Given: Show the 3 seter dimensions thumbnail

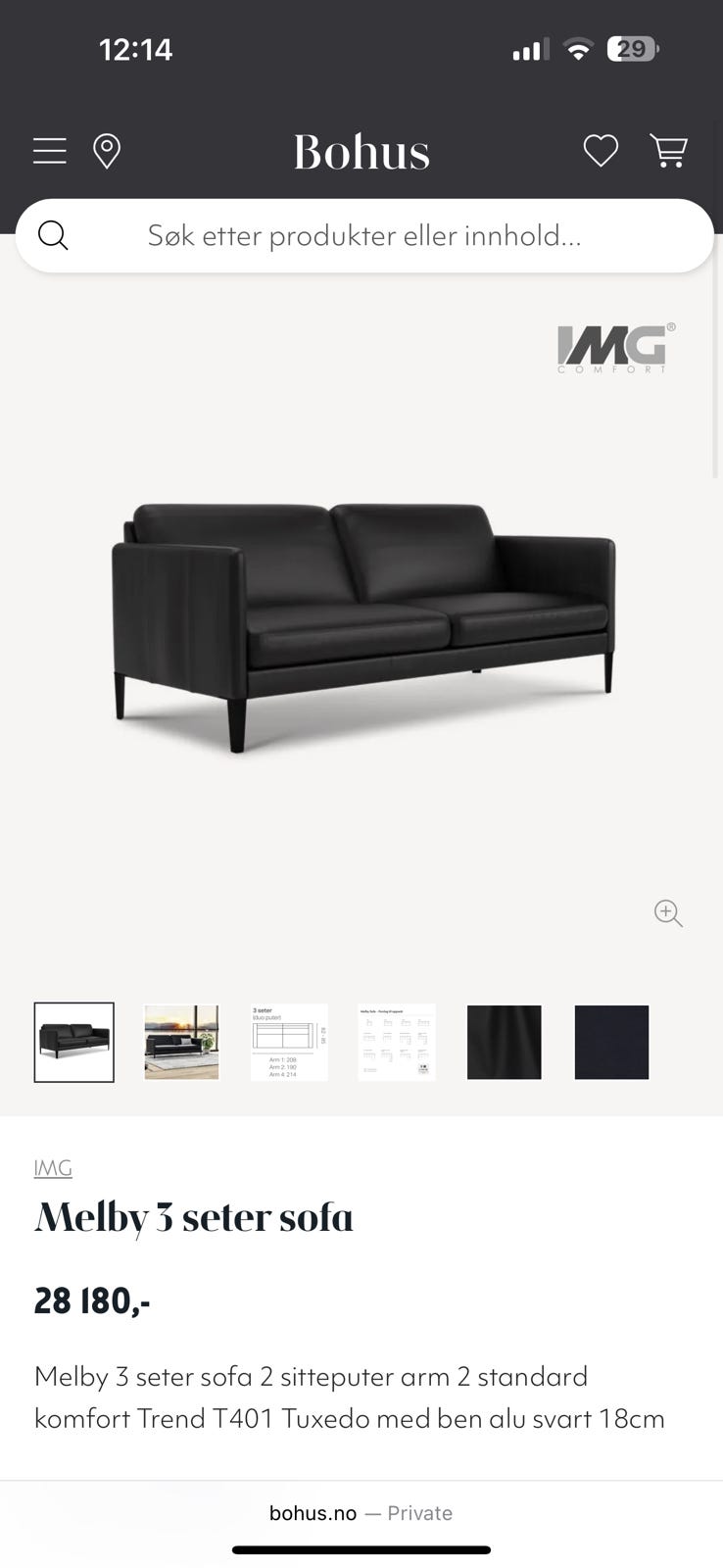Looking at the screenshot, I should coord(289,1042).
